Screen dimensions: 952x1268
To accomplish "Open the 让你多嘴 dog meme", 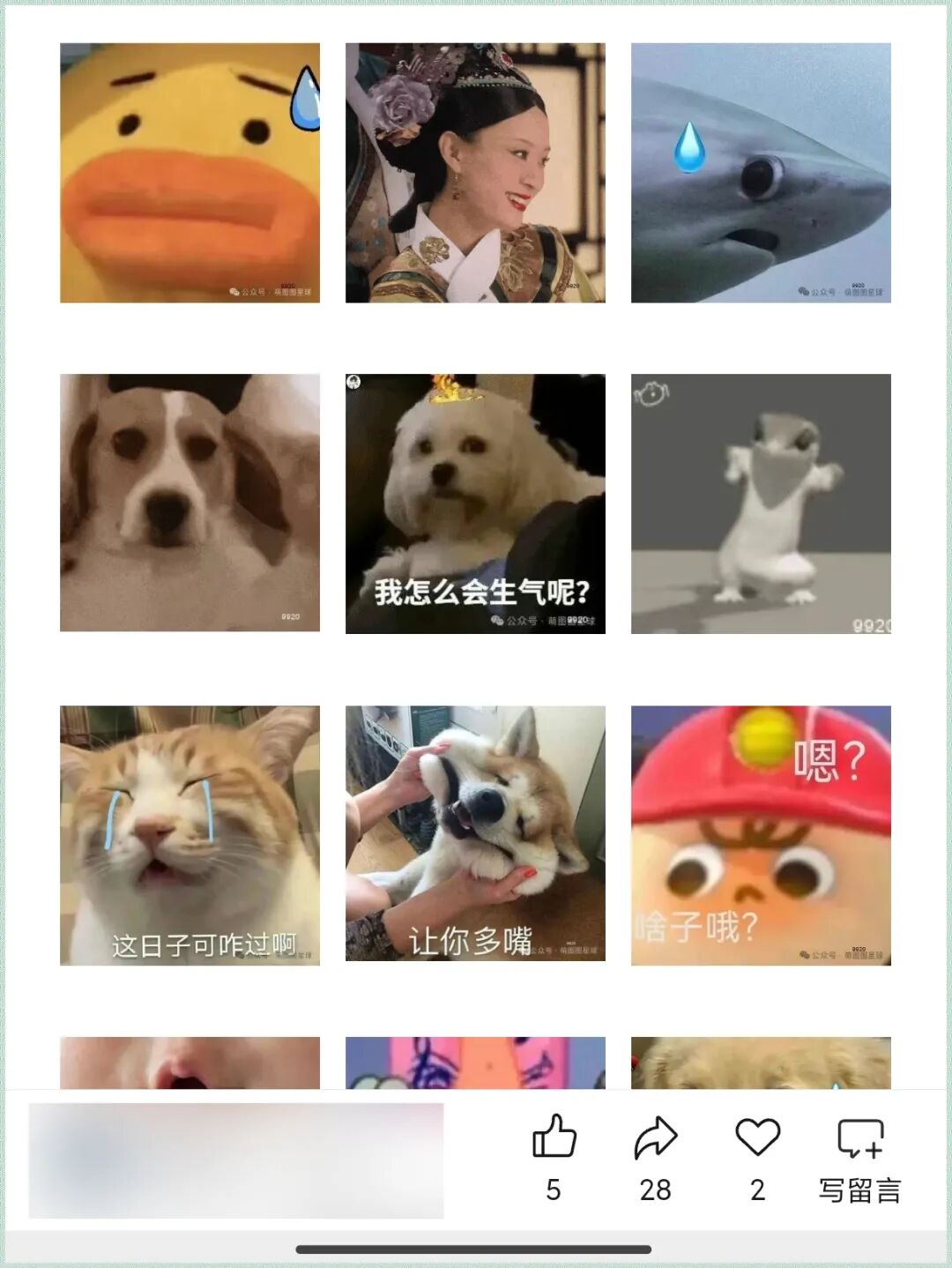I will (x=475, y=833).
